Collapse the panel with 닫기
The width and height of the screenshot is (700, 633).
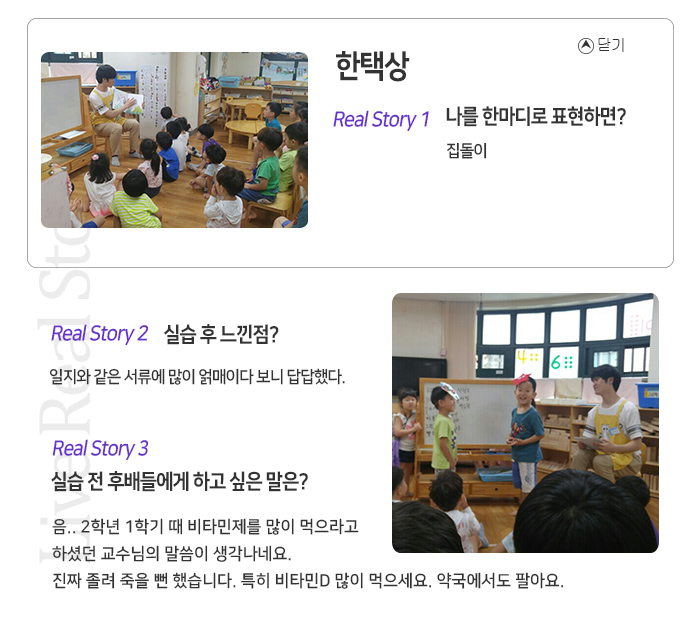click(601, 46)
